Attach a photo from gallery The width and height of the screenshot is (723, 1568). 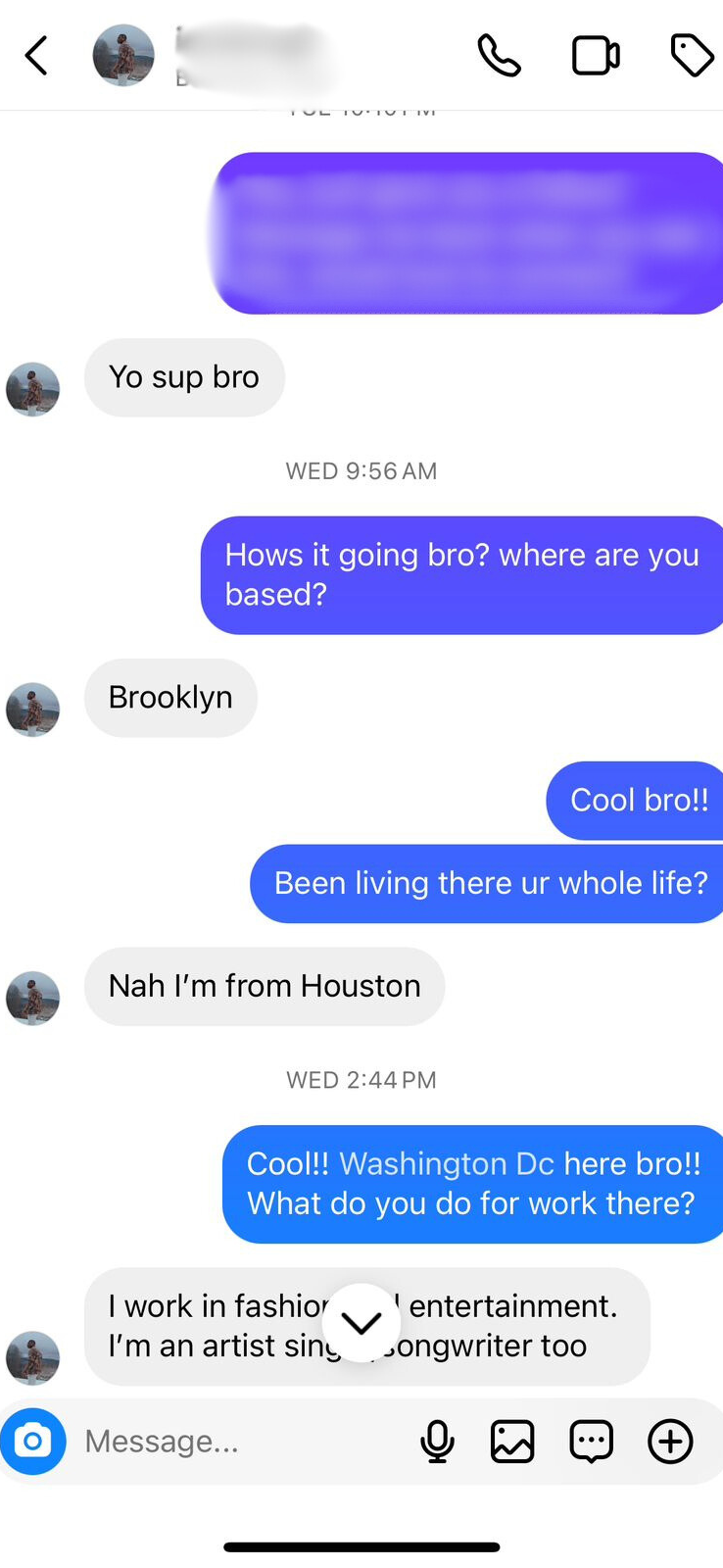[x=512, y=1442]
